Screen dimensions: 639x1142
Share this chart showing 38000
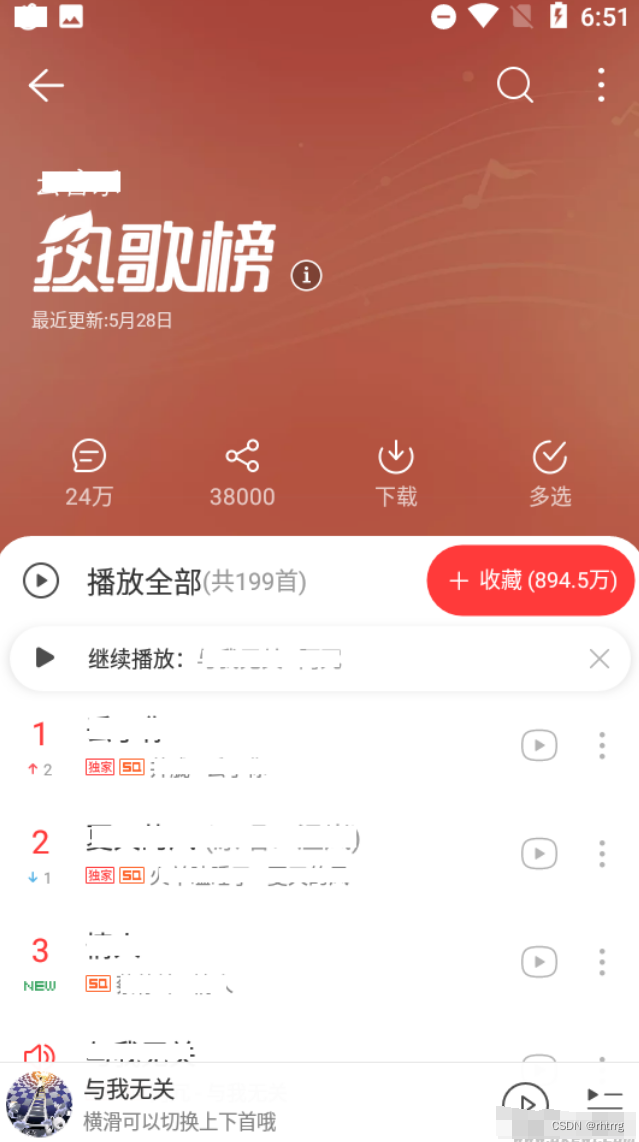pos(243,473)
